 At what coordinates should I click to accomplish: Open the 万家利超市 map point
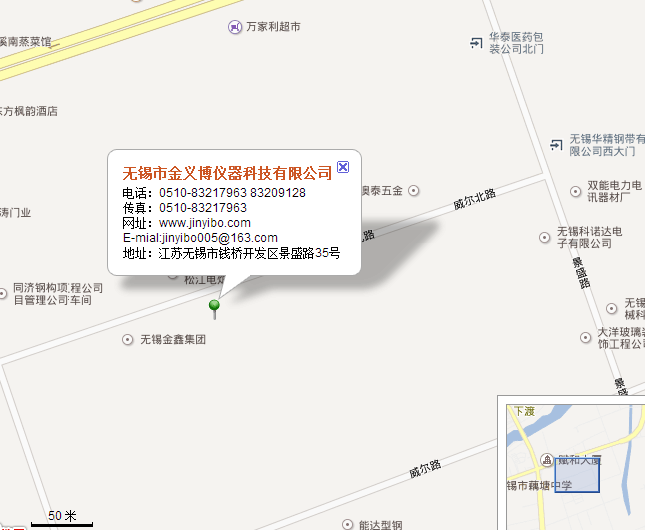point(234,26)
